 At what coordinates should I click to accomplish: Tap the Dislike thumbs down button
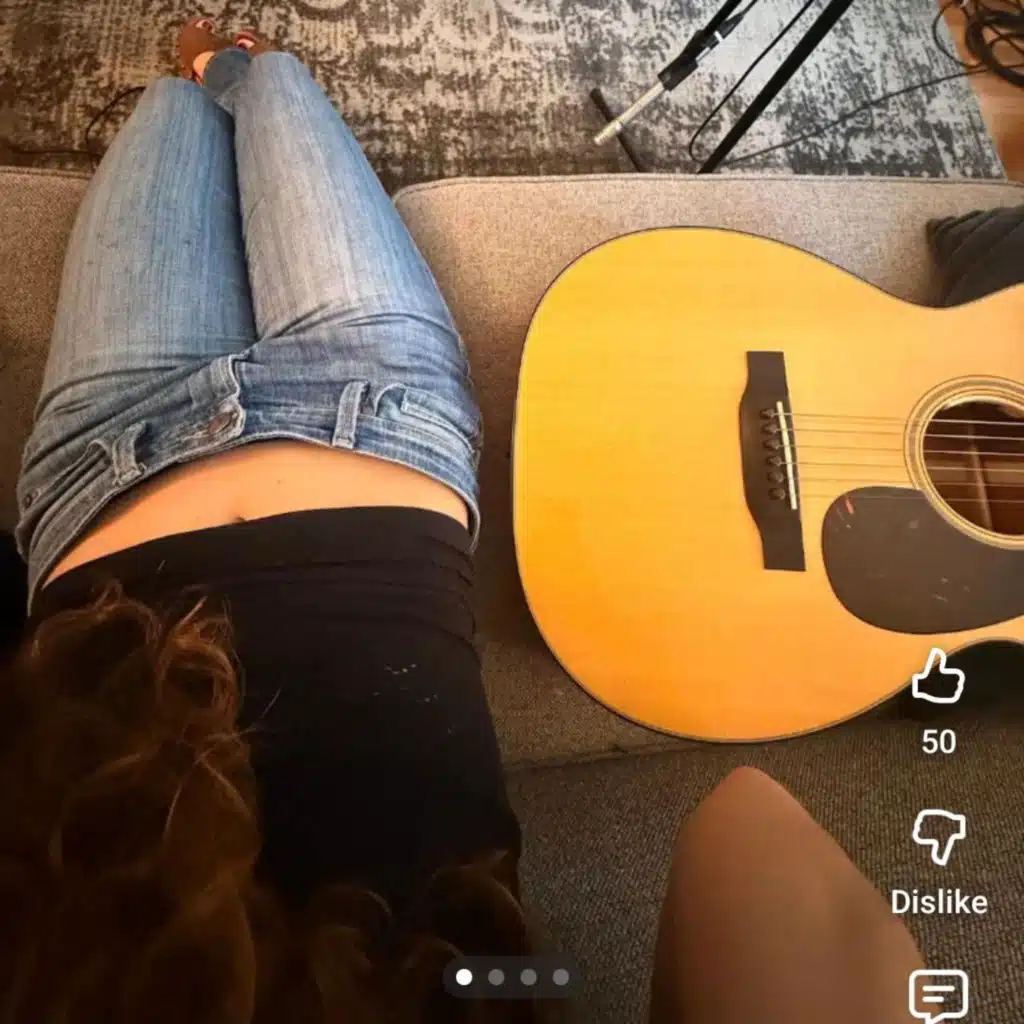click(x=939, y=837)
